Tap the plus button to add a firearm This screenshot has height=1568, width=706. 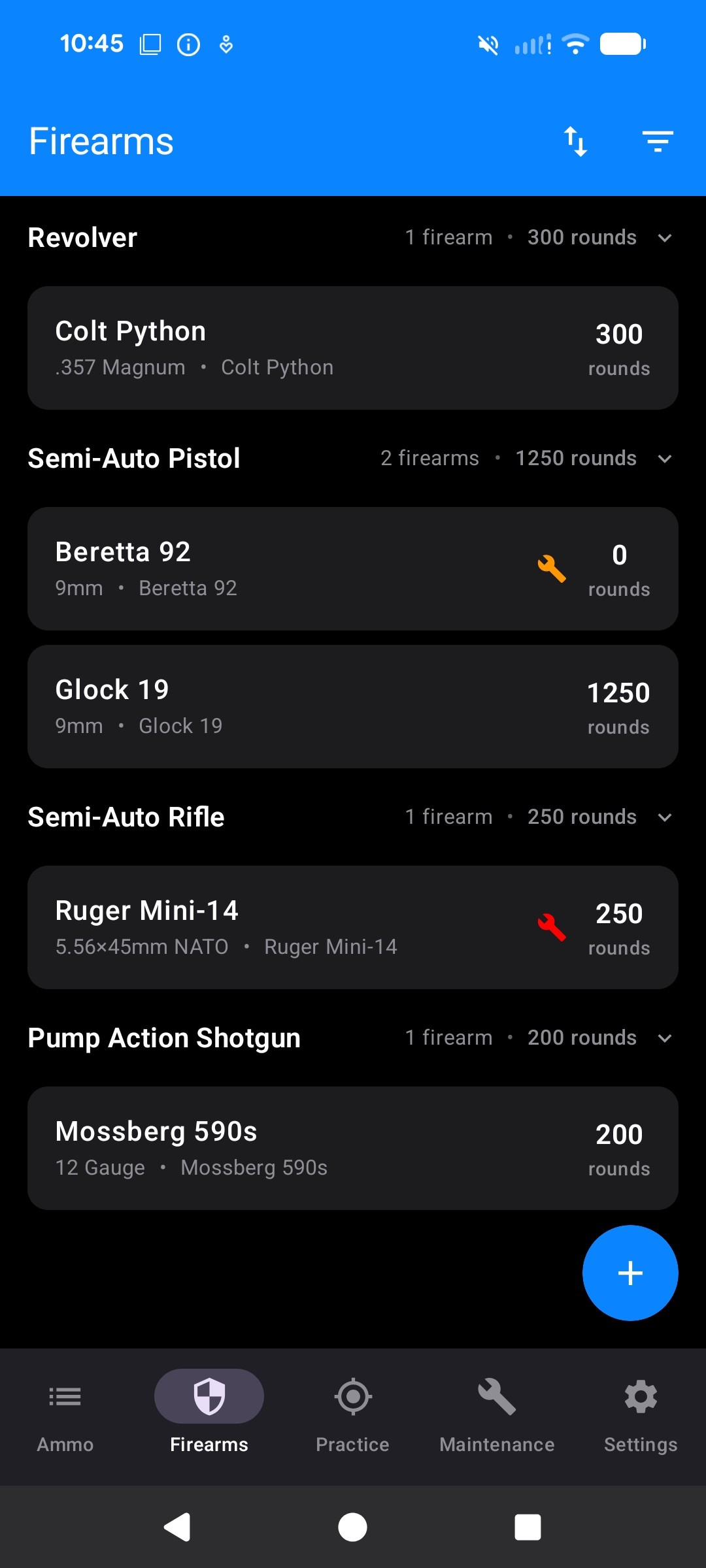[x=630, y=1272]
